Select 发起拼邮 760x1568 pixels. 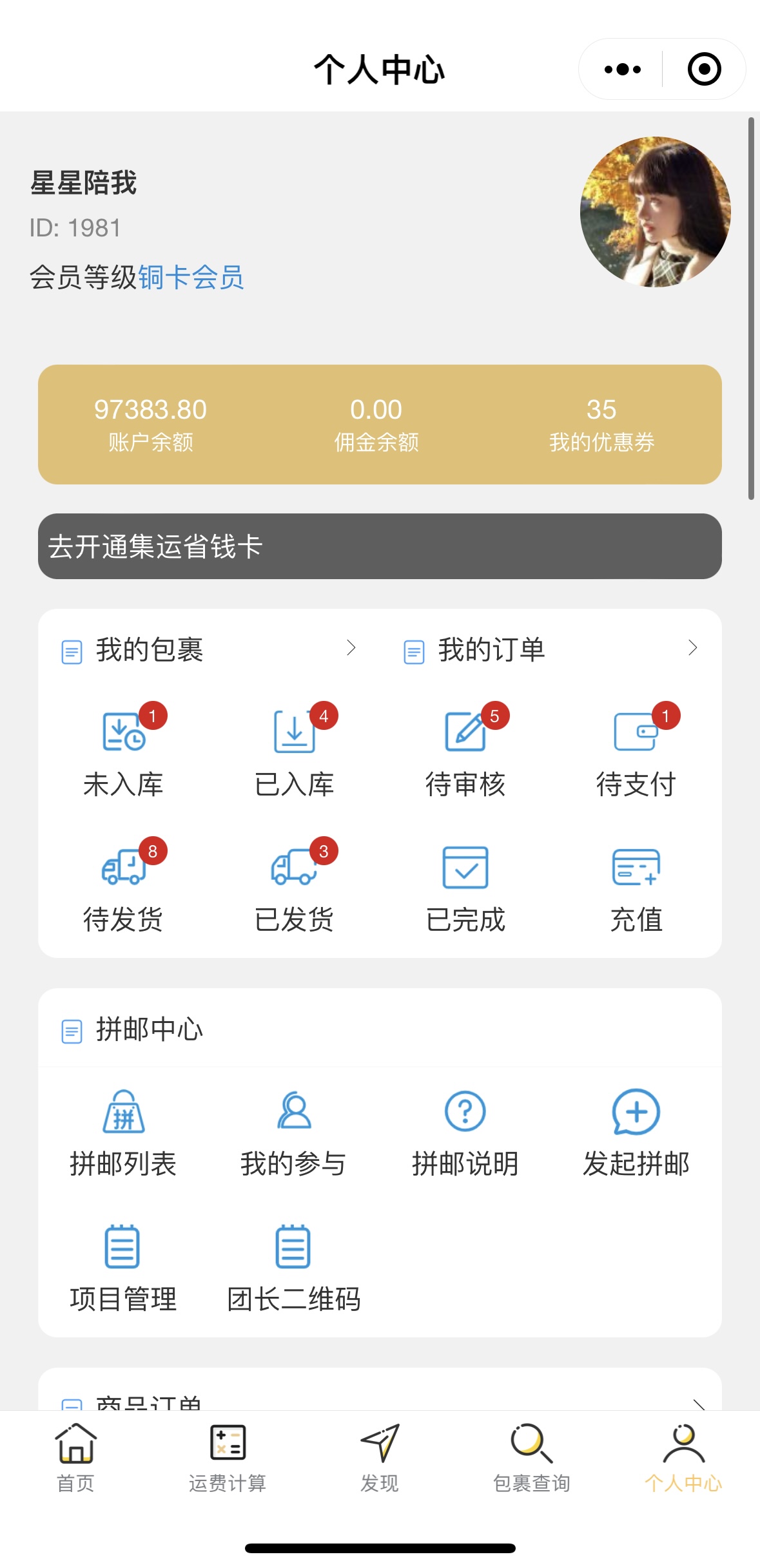click(x=636, y=1131)
